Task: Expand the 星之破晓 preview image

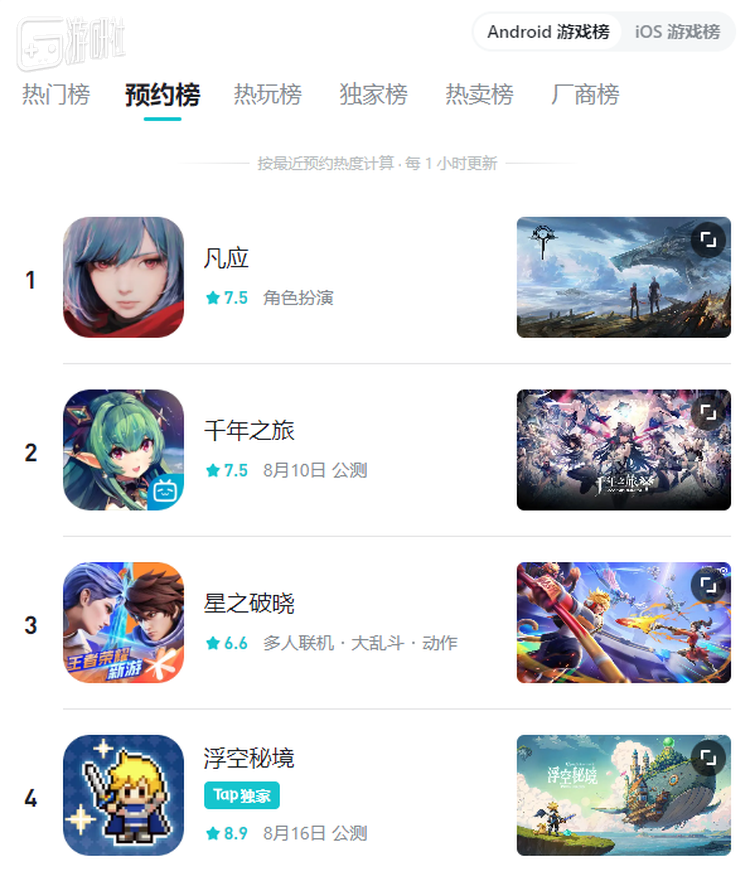Action: pos(708,585)
